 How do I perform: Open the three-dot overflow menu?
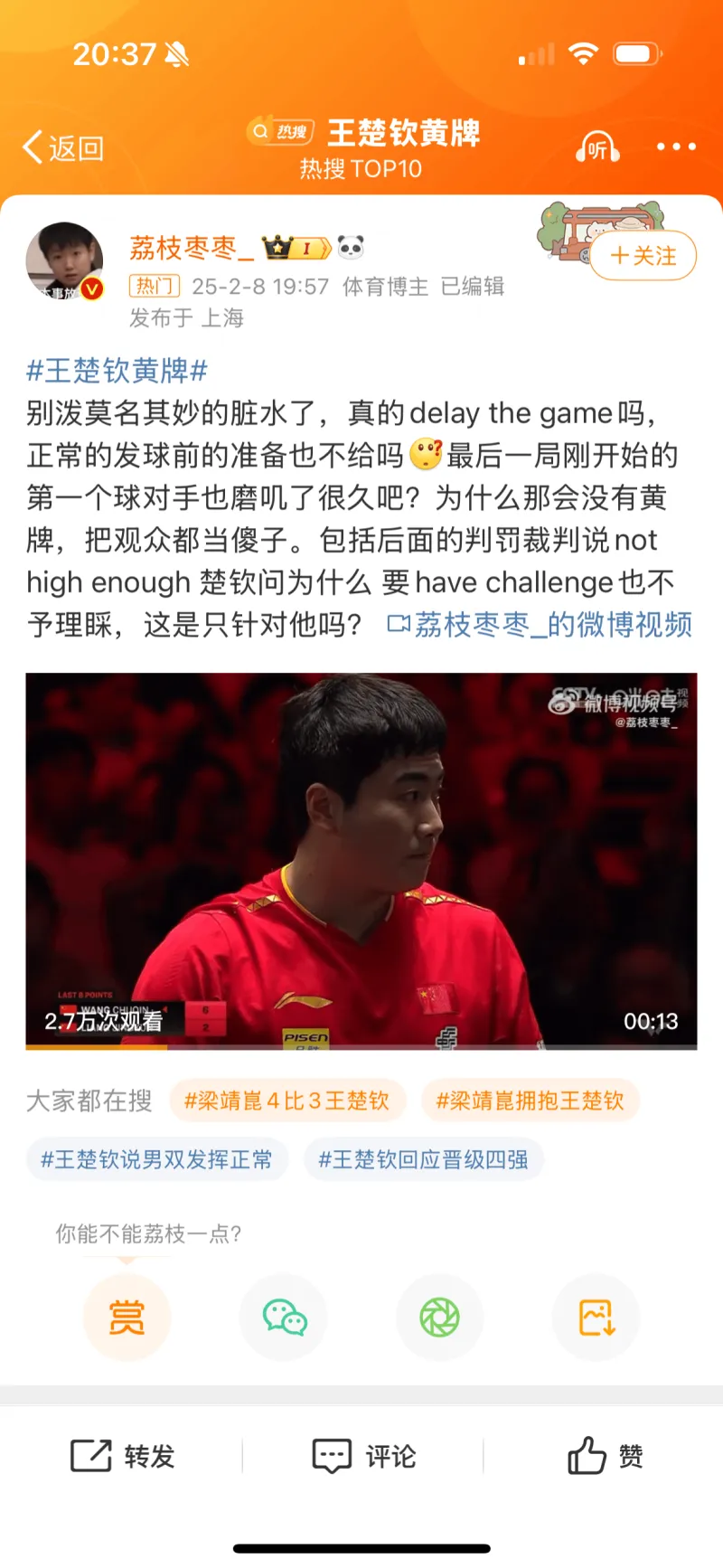coord(676,147)
